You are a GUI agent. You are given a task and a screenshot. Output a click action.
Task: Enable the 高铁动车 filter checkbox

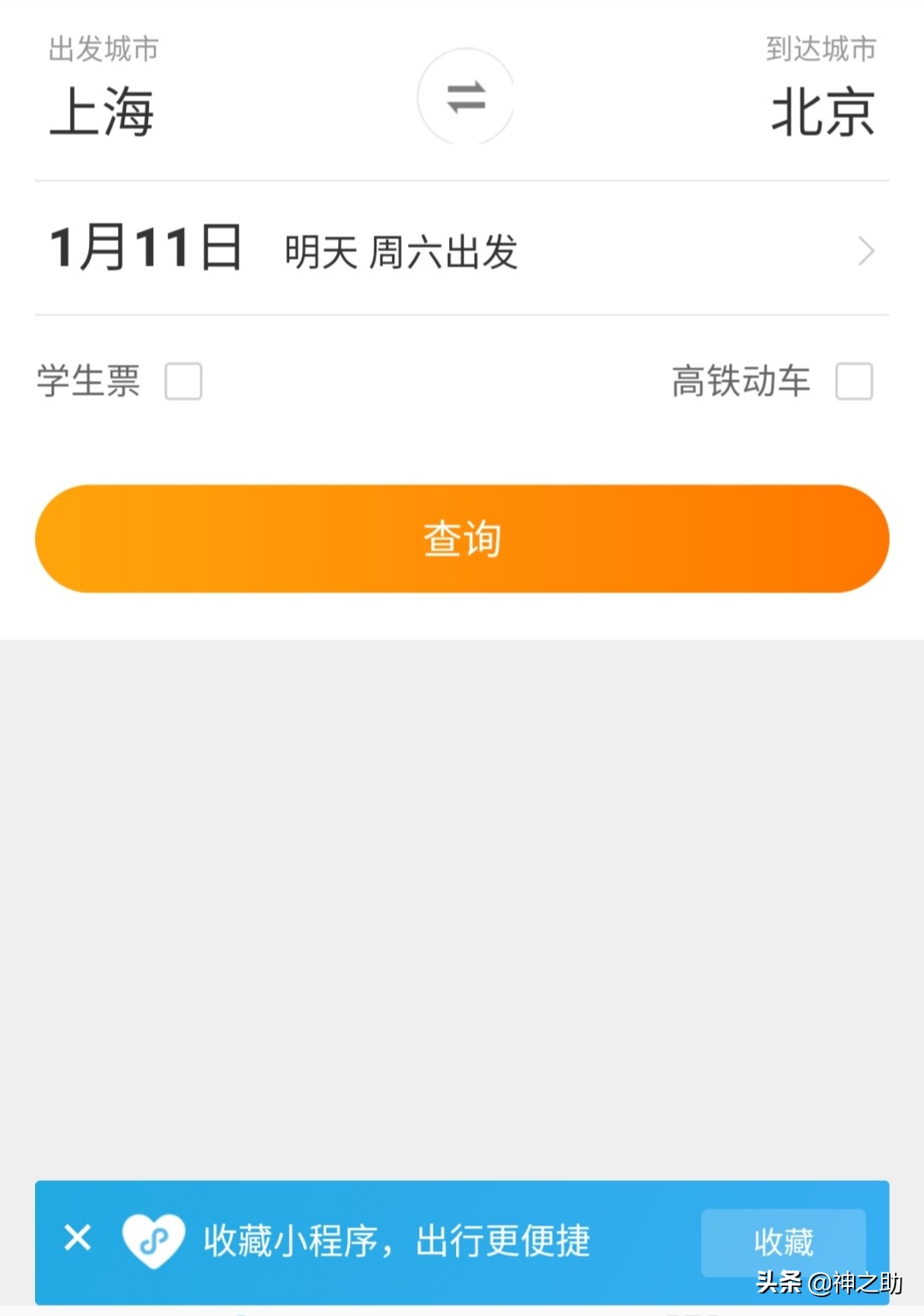pos(854,381)
